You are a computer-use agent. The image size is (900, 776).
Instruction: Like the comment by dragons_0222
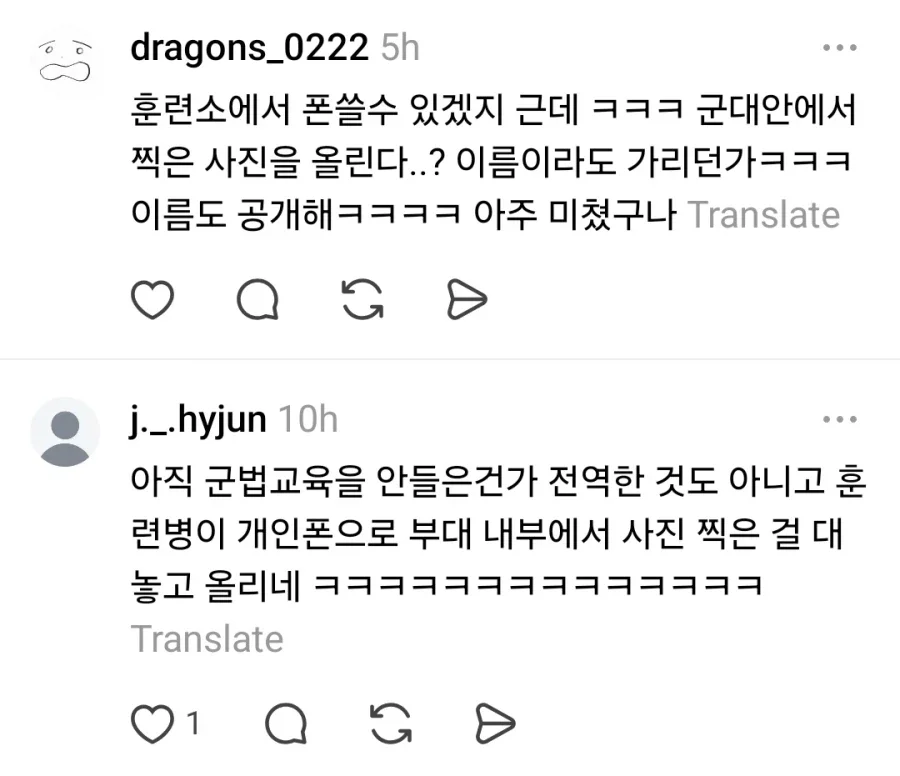(153, 298)
